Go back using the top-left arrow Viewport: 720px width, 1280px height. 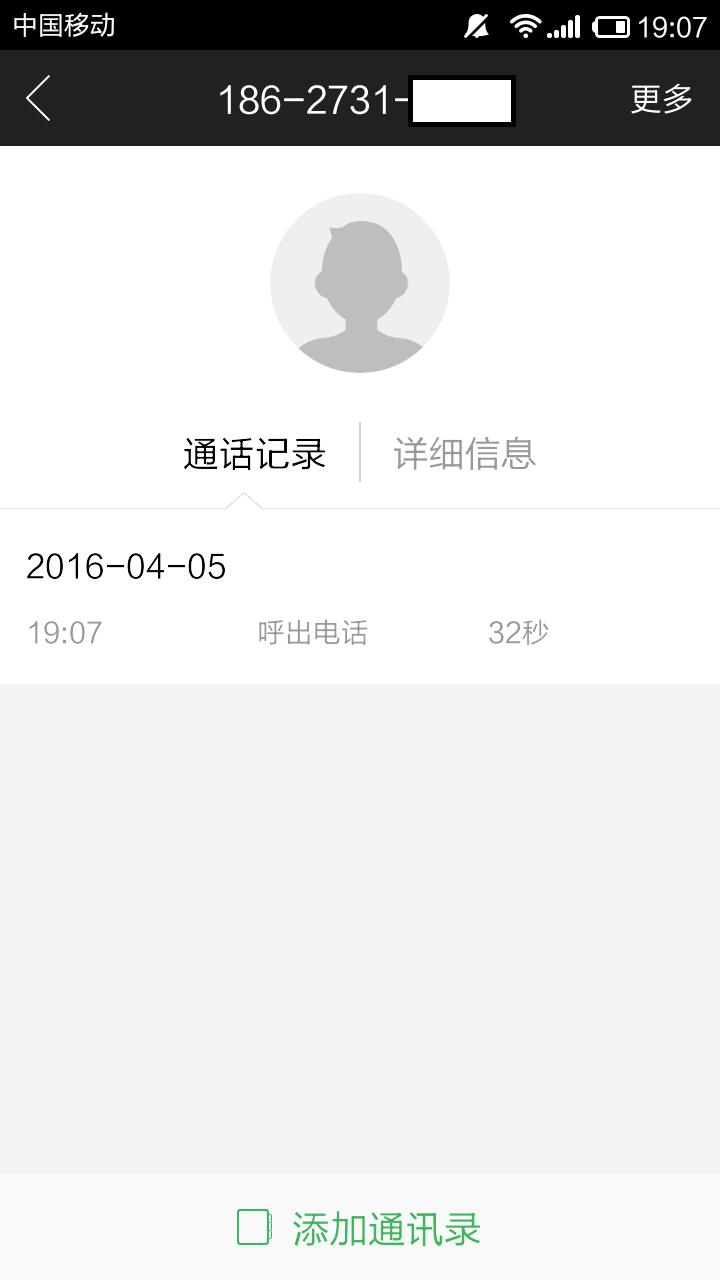coord(38,99)
